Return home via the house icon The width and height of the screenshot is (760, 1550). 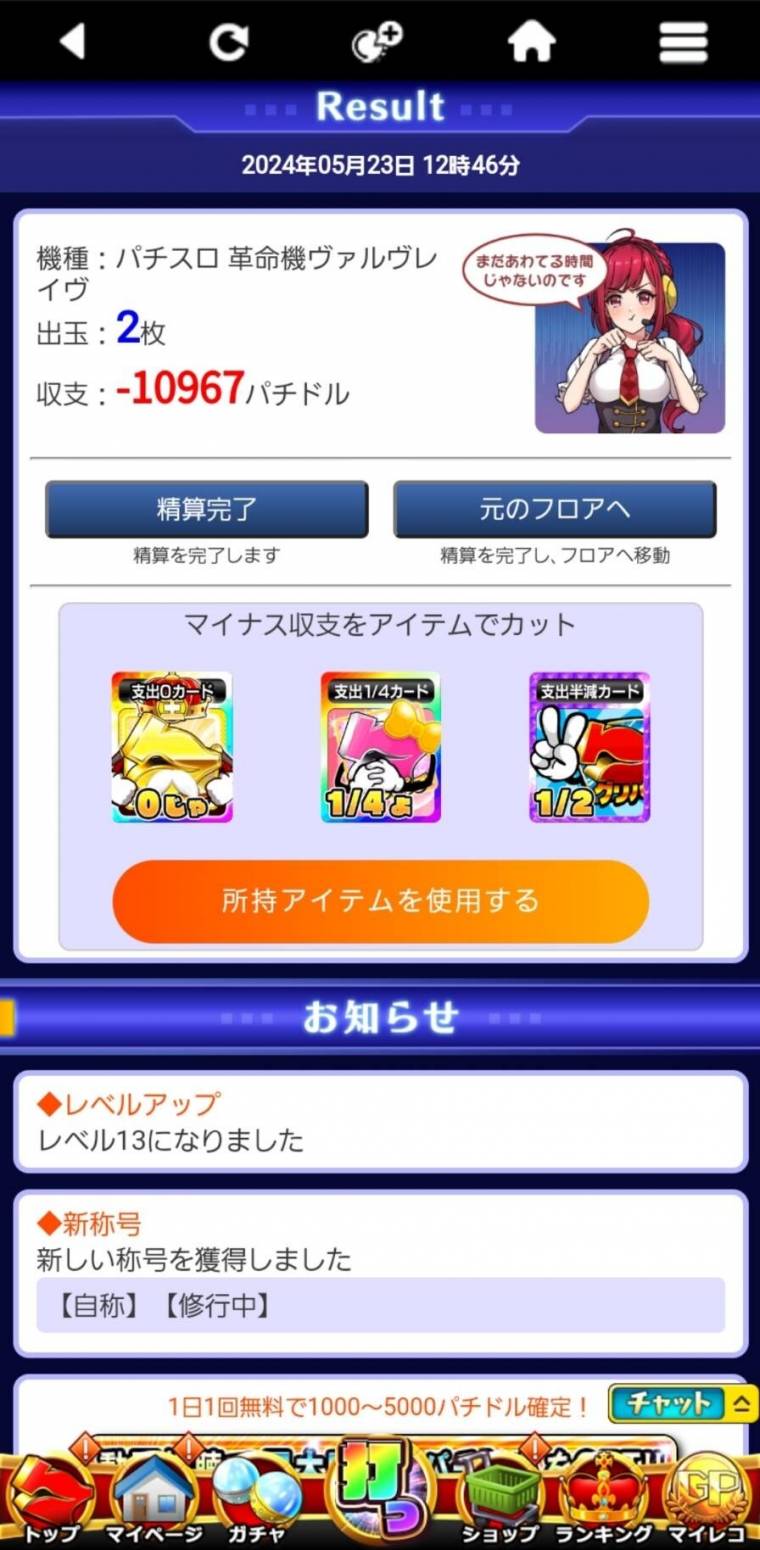point(532,40)
